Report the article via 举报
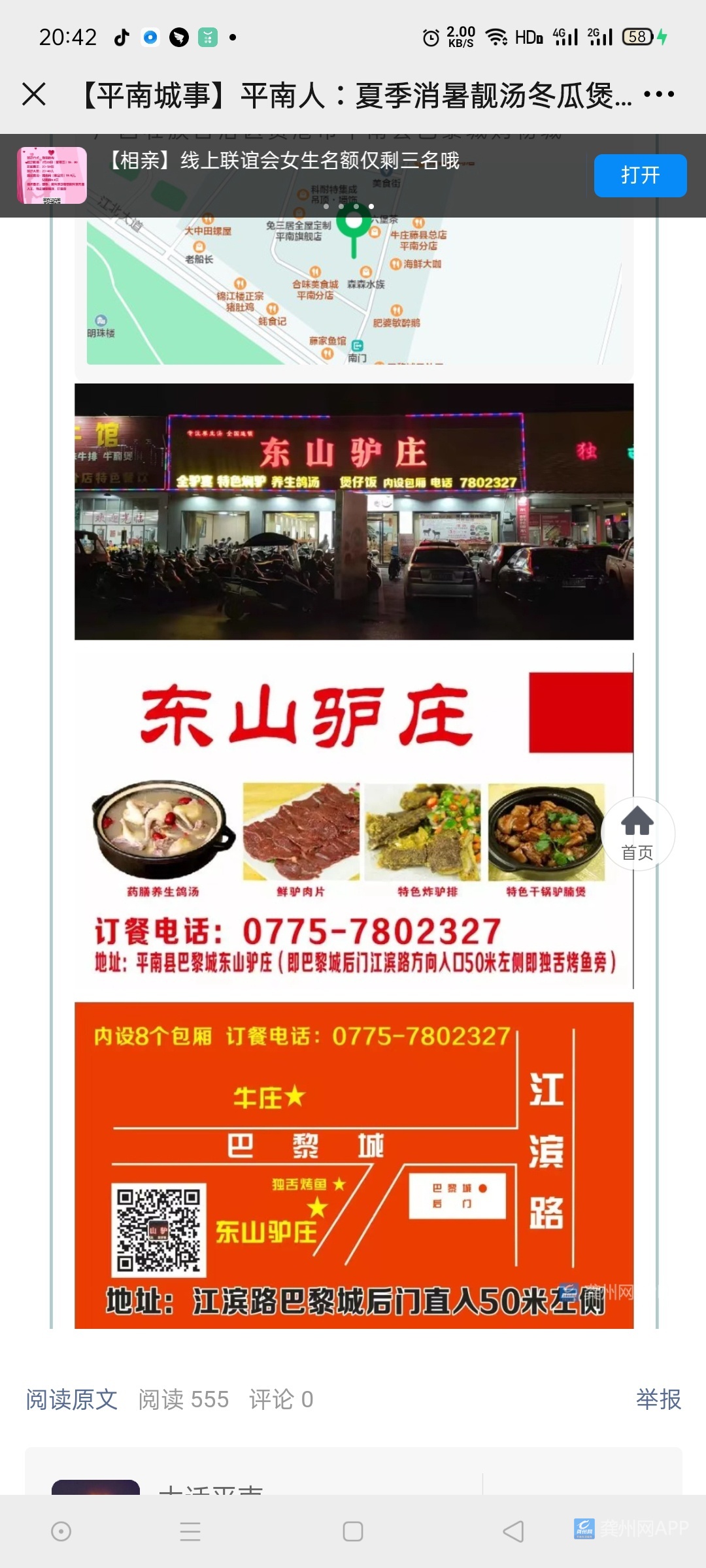The height and width of the screenshot is (1568, 706). [x=658, y=1399]
